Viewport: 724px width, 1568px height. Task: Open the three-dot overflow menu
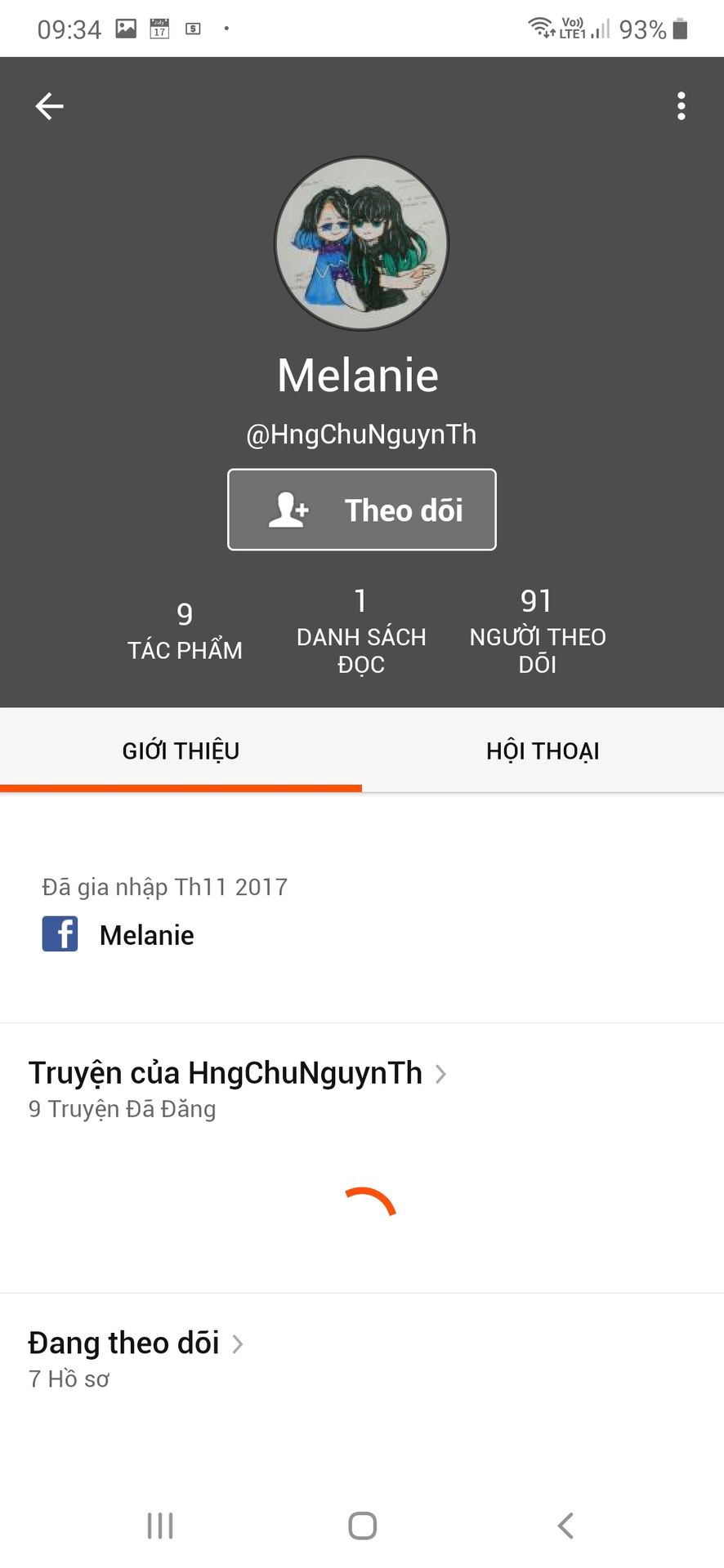click(681, 106)
